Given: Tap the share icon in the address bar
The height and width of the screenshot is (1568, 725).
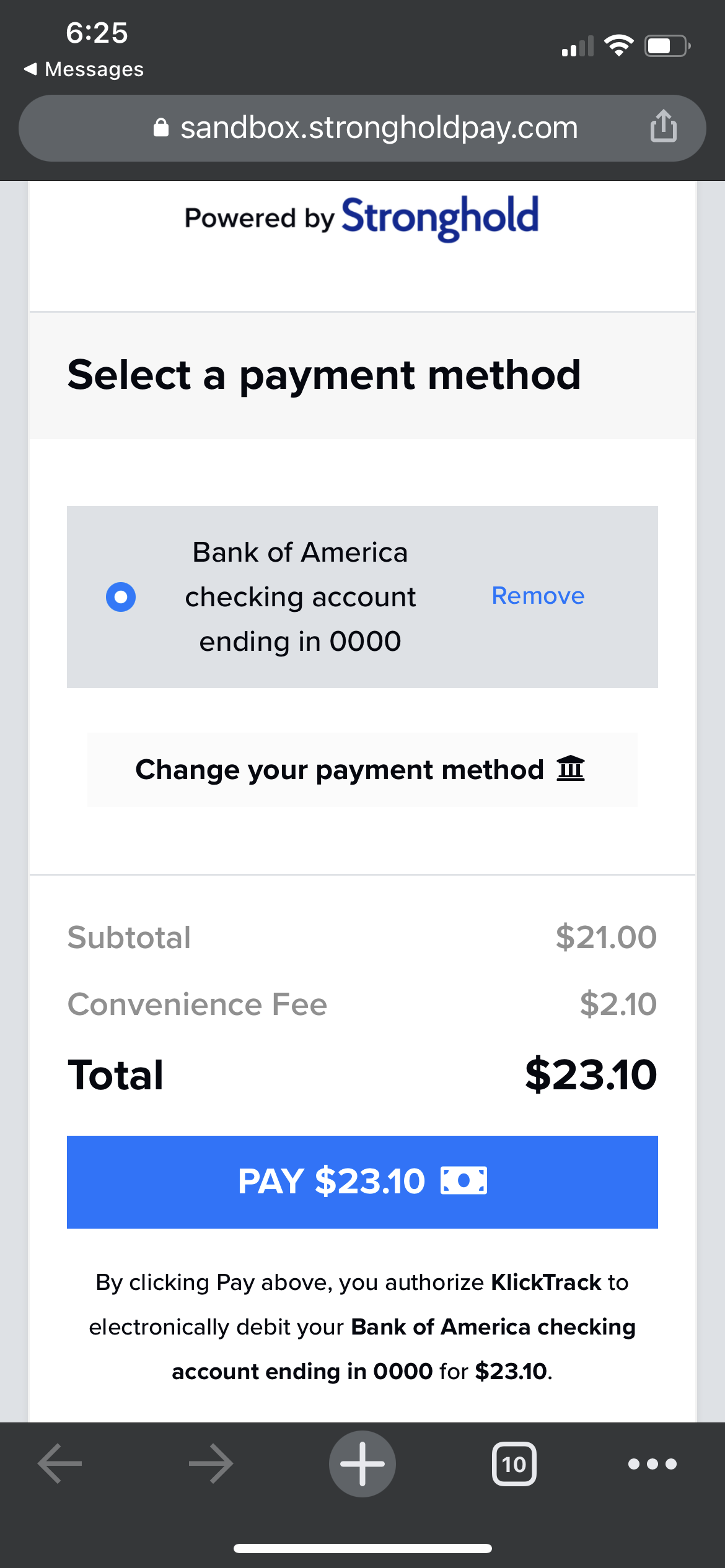Looking at the screenshot, I should [664, 128].
